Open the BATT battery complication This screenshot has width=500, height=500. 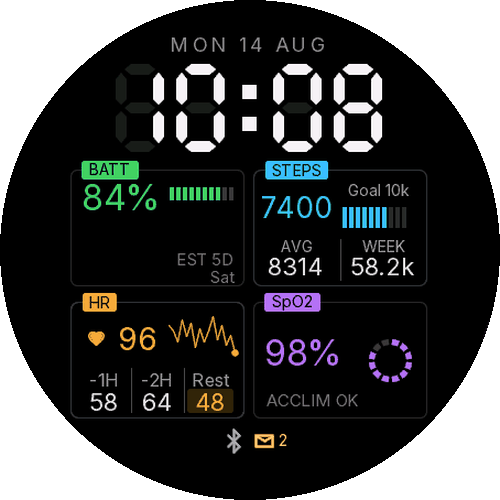pos(157,228)
